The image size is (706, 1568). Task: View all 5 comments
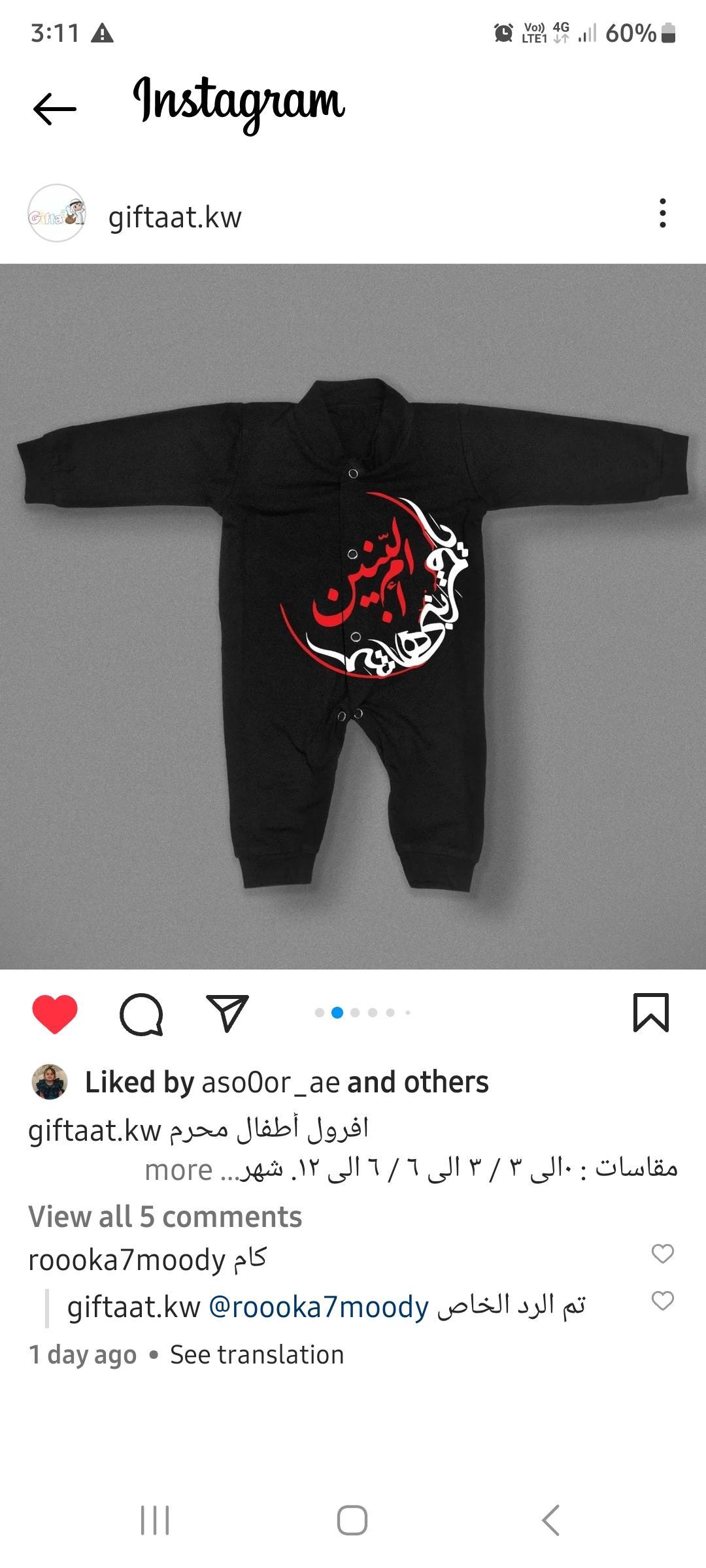tap(165, 1217)
